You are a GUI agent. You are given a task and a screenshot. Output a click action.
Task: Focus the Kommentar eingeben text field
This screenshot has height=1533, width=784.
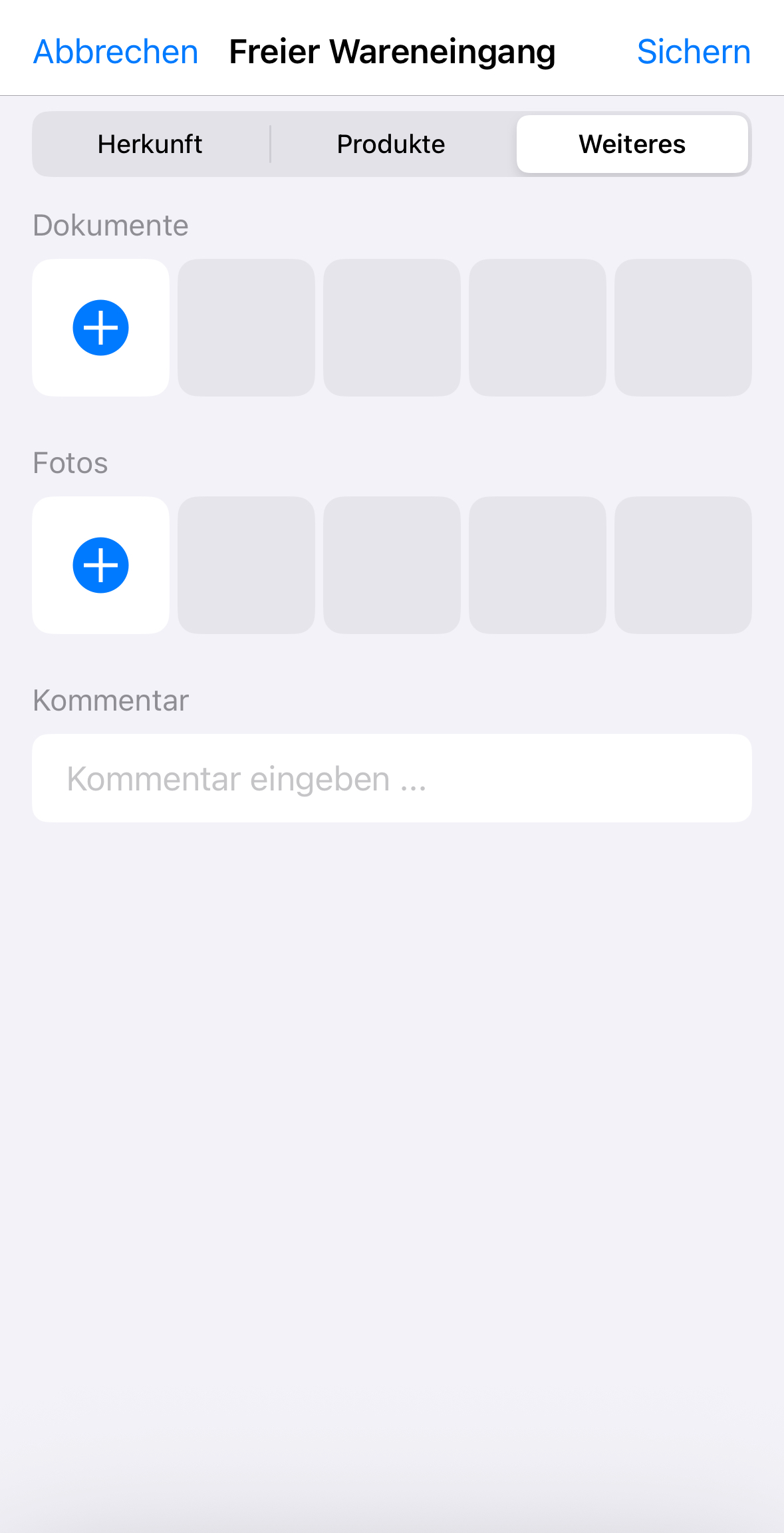tap(392, 778)
